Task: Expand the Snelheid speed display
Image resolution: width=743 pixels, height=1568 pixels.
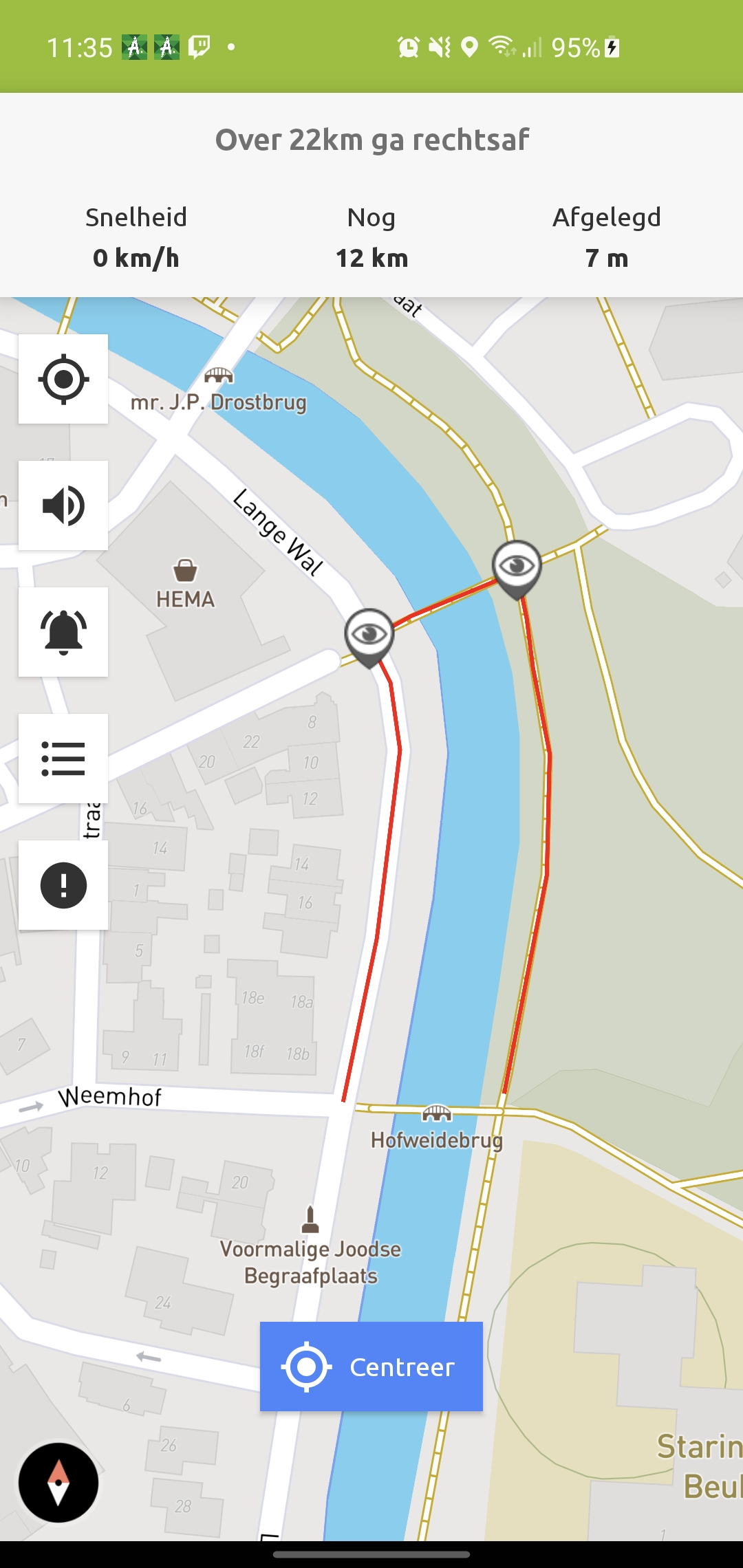Action: pos(136,237)
